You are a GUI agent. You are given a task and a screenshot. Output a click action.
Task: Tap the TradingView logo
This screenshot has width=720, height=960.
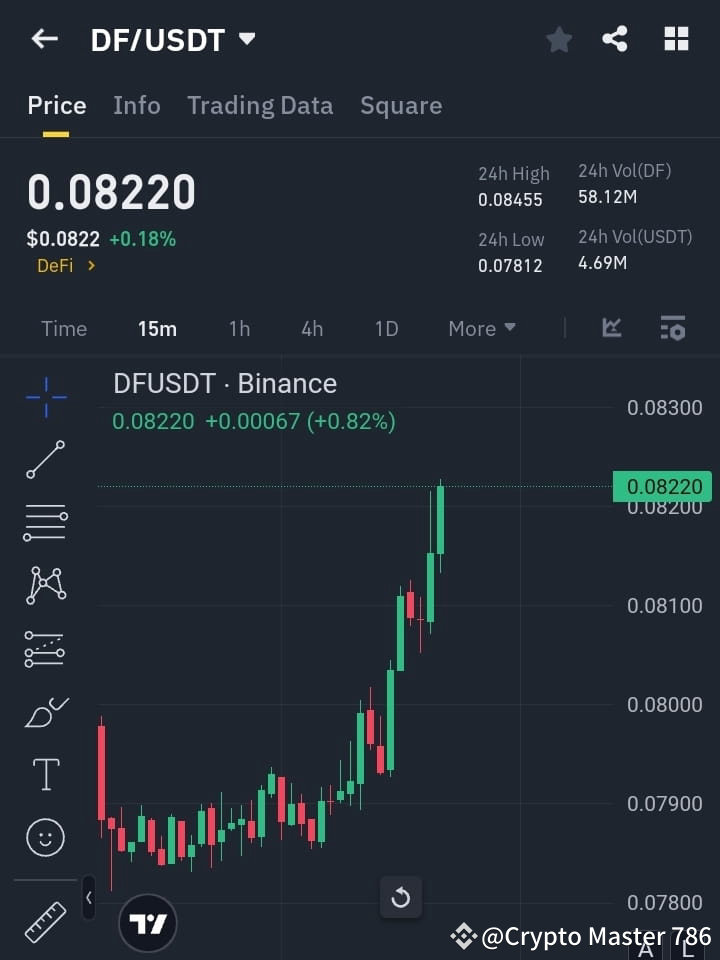(148, 922)
